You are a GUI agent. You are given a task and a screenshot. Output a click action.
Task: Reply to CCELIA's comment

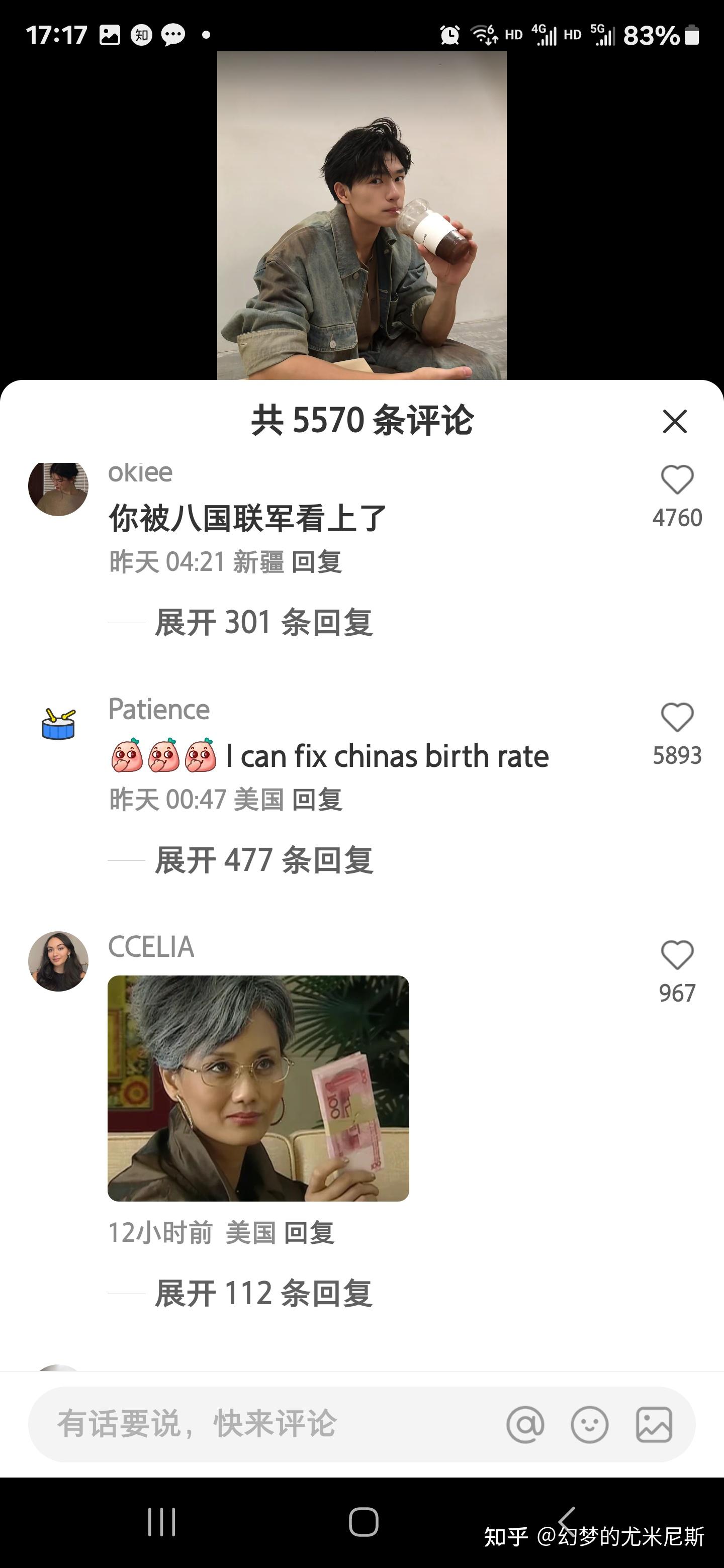pyautogui.click(x=309, y=1233)
